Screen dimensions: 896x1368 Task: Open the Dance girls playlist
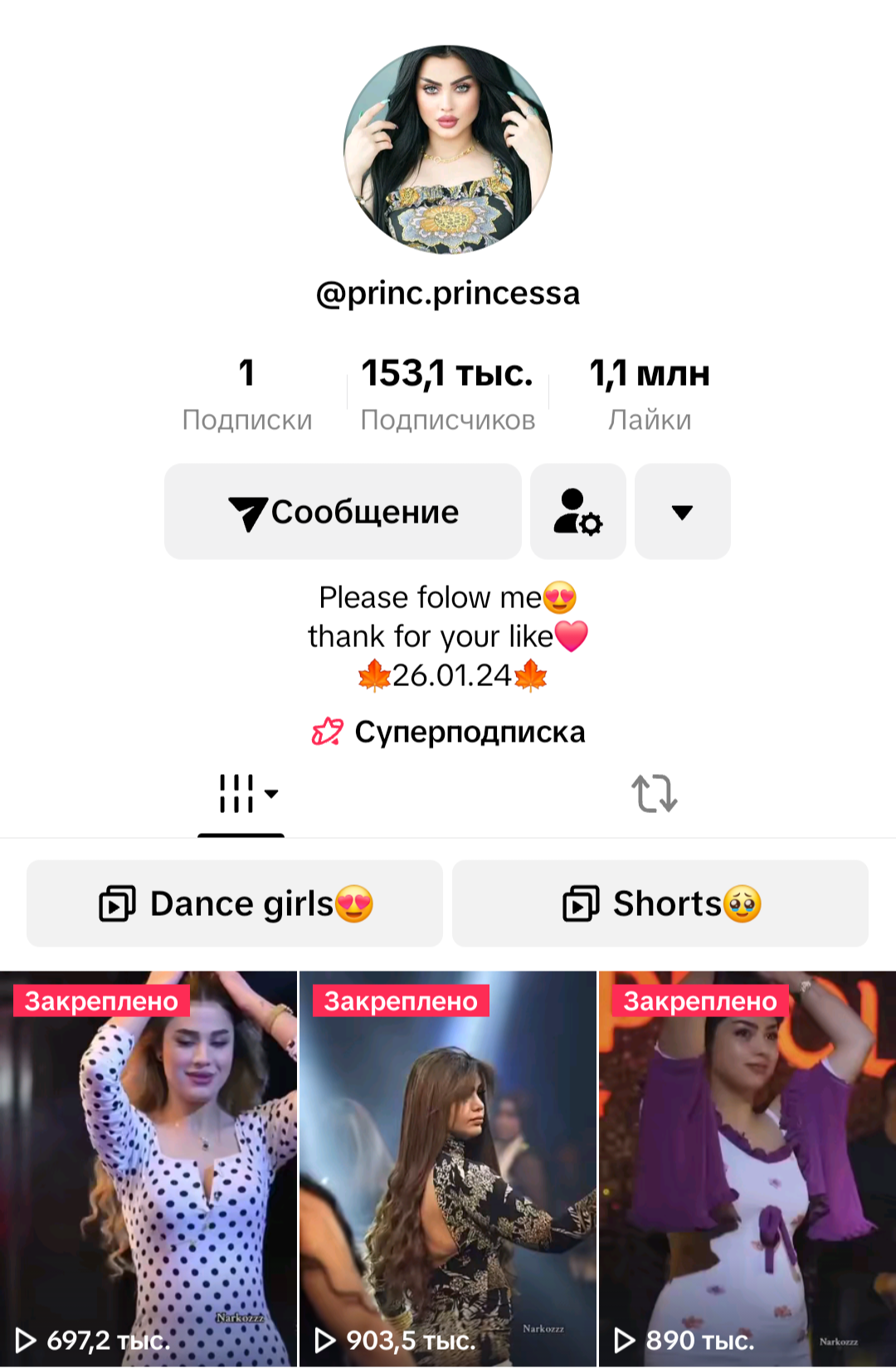click(235, 903)
